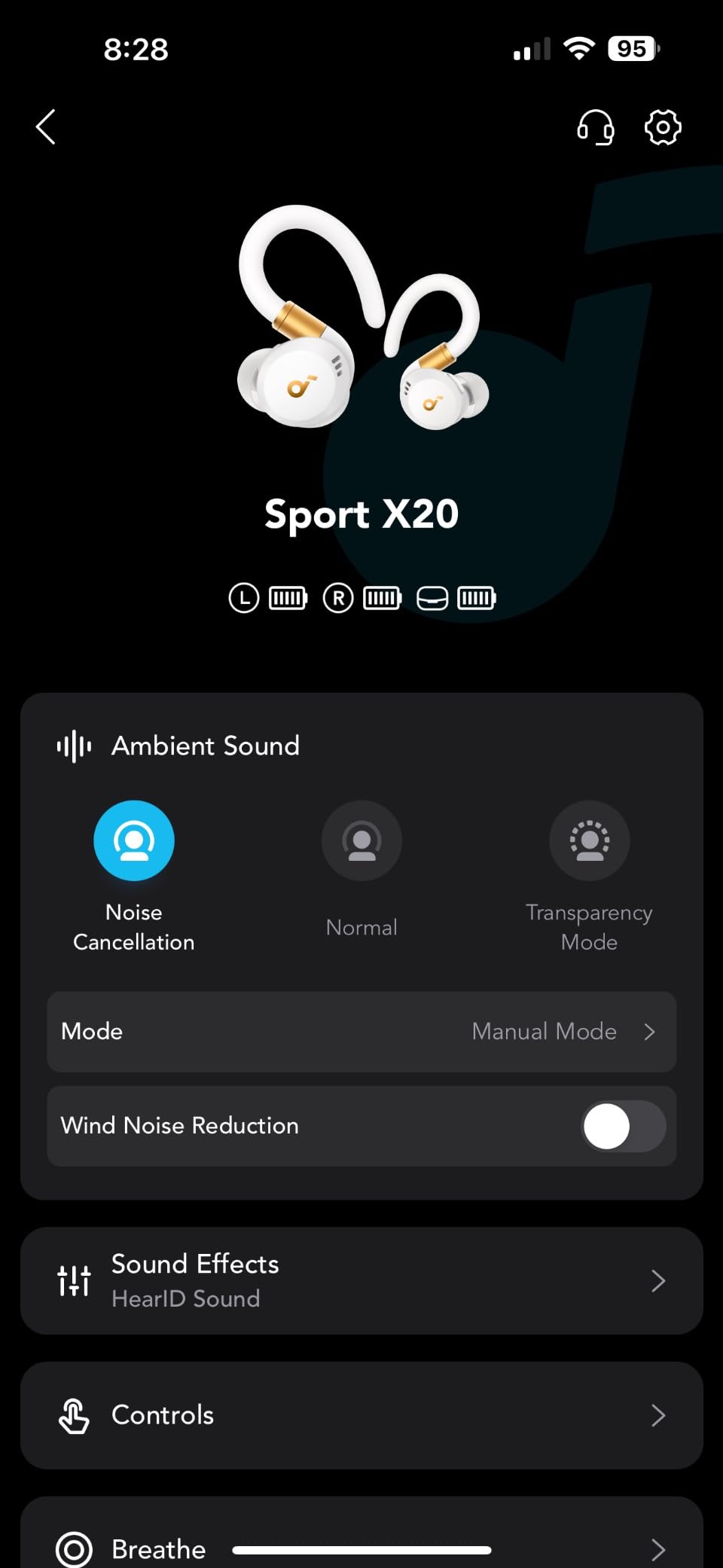Open HearID Sound settings

(185, 1298)
